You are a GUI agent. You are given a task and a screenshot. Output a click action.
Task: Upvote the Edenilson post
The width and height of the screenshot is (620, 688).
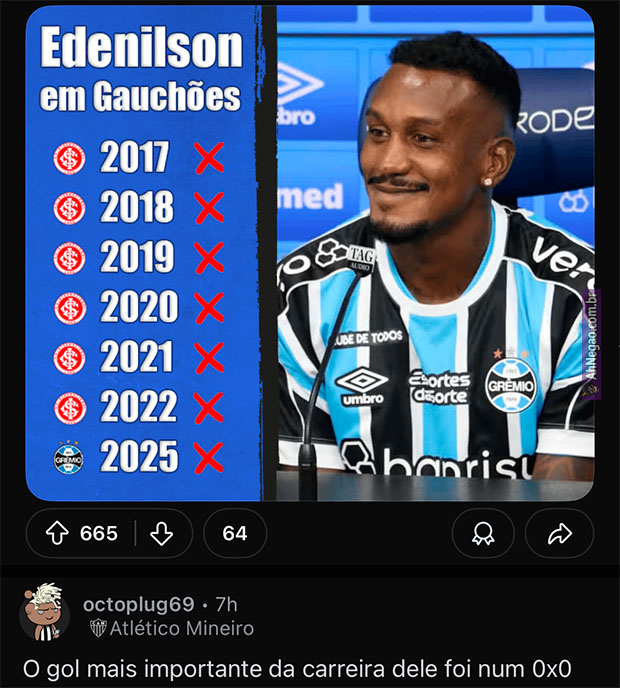pyautogui.click(x=58, y=534)
